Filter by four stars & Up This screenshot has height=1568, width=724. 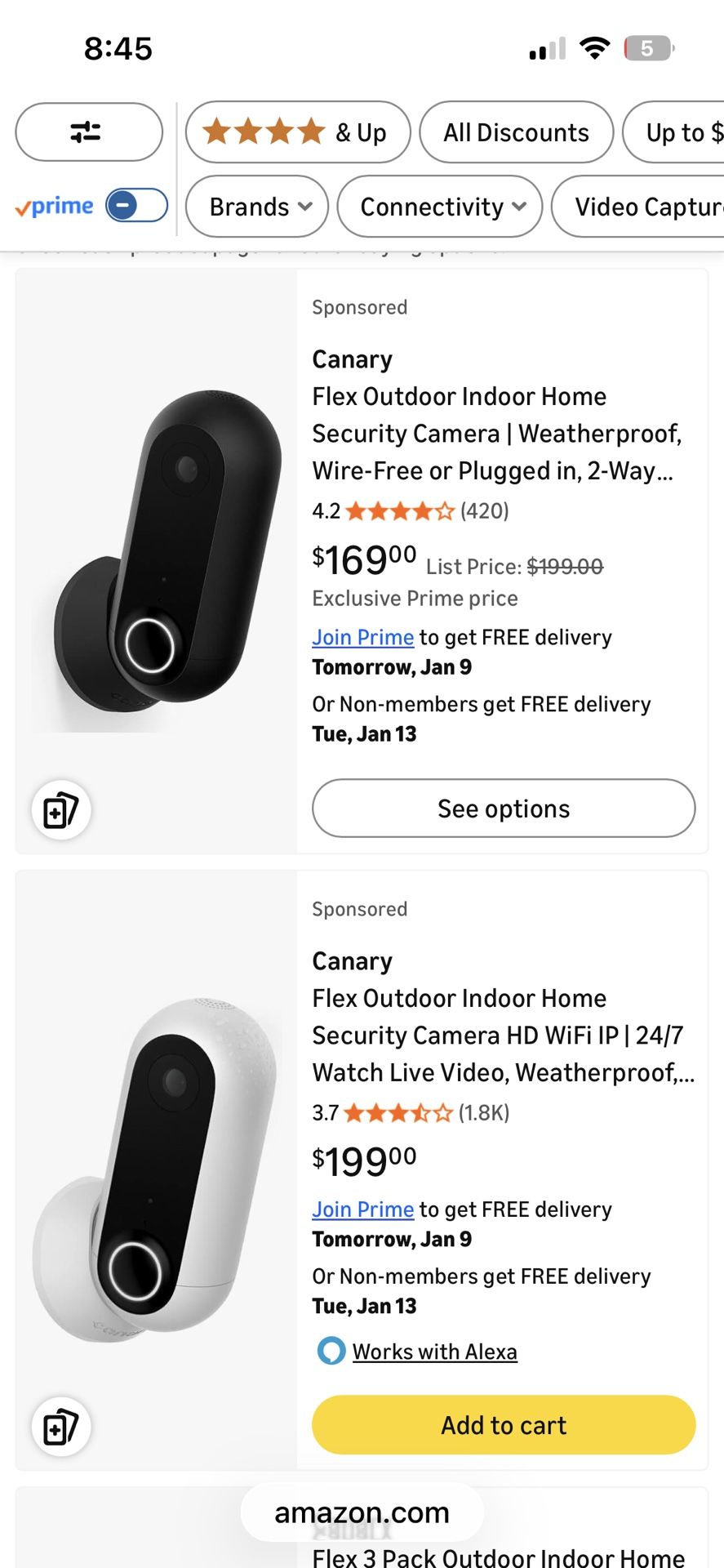pos(297,132)
